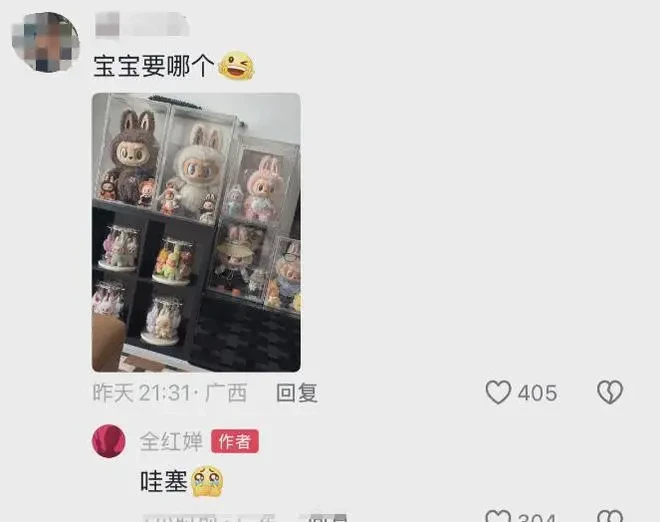Viewport: 660px width, 522px height.
Task: Like the comment with 405 likes
Action: pyautogui.click(x=499, y=393)
